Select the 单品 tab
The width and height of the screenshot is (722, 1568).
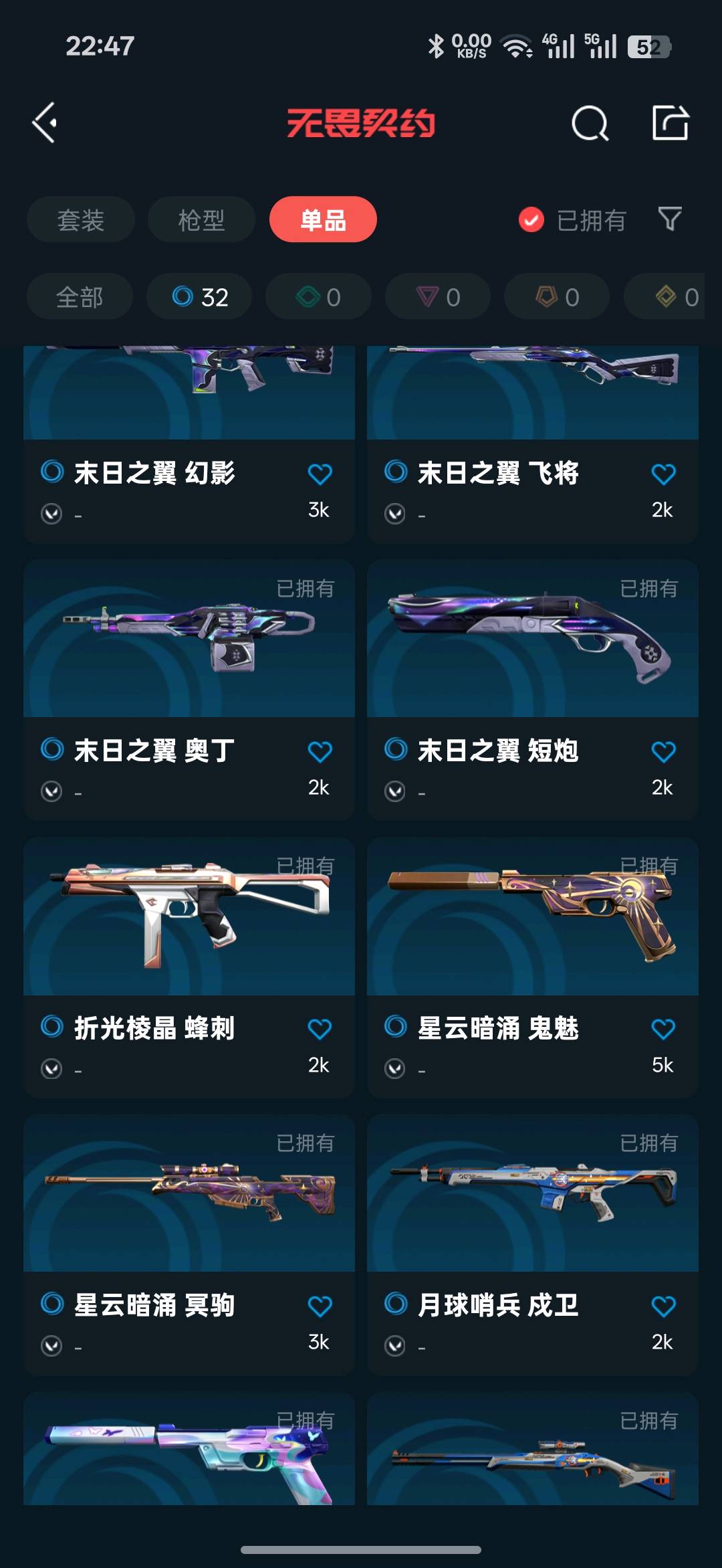(x=323, y=220)
